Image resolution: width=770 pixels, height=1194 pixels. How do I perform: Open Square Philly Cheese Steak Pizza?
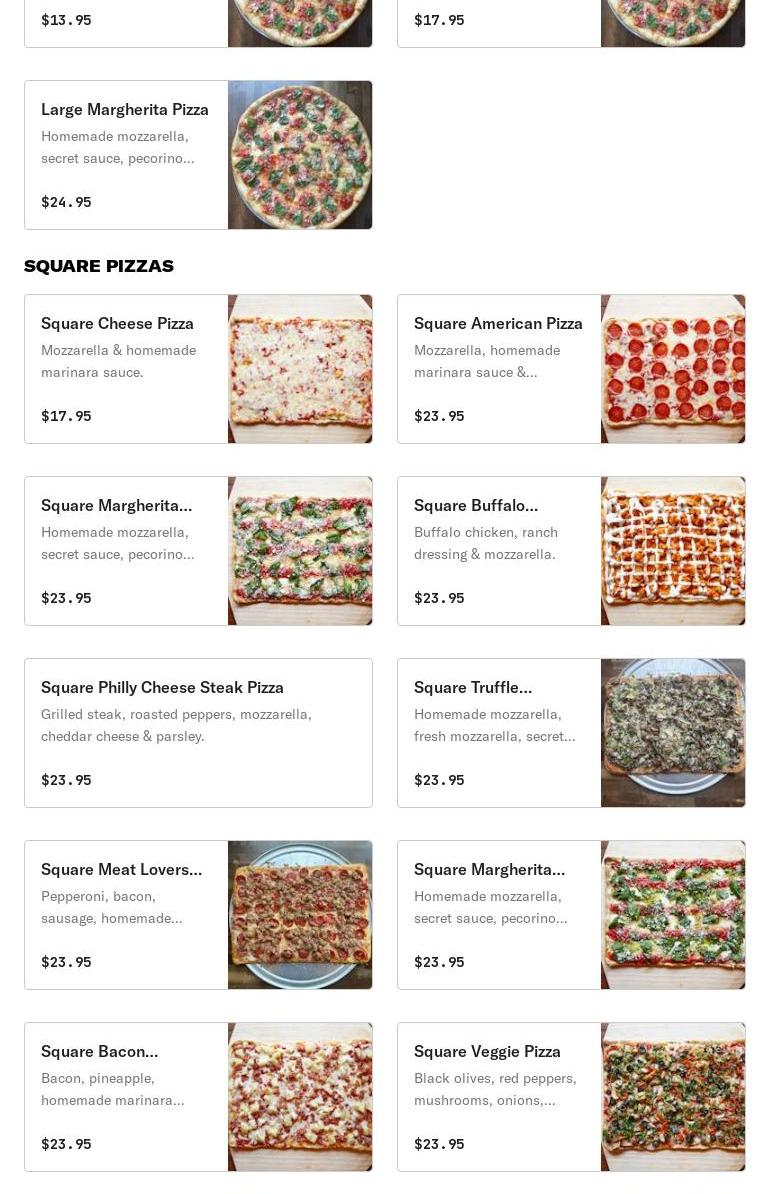pos(198,733)
